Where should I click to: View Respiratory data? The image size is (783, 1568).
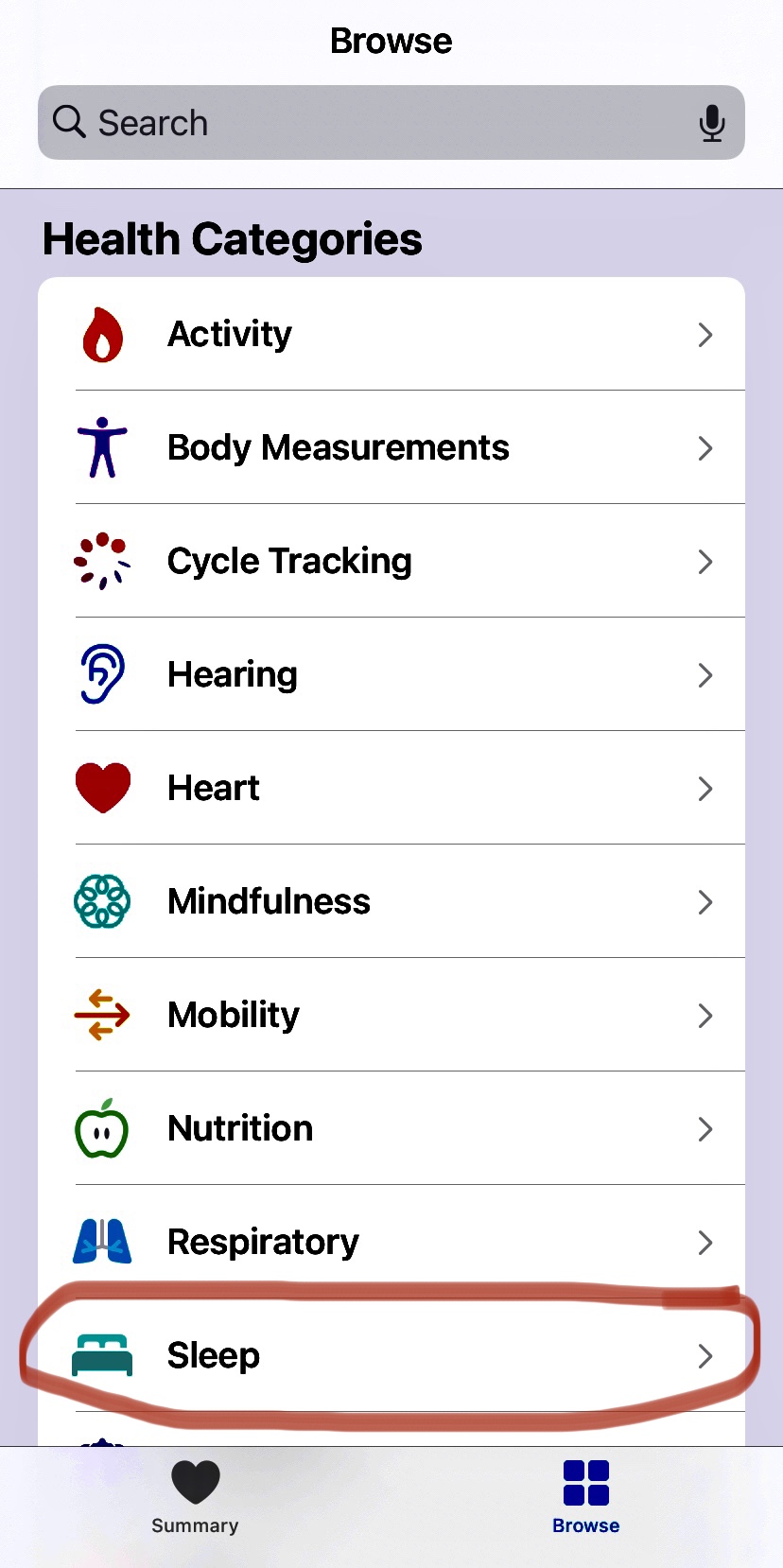click(391, 1242)
